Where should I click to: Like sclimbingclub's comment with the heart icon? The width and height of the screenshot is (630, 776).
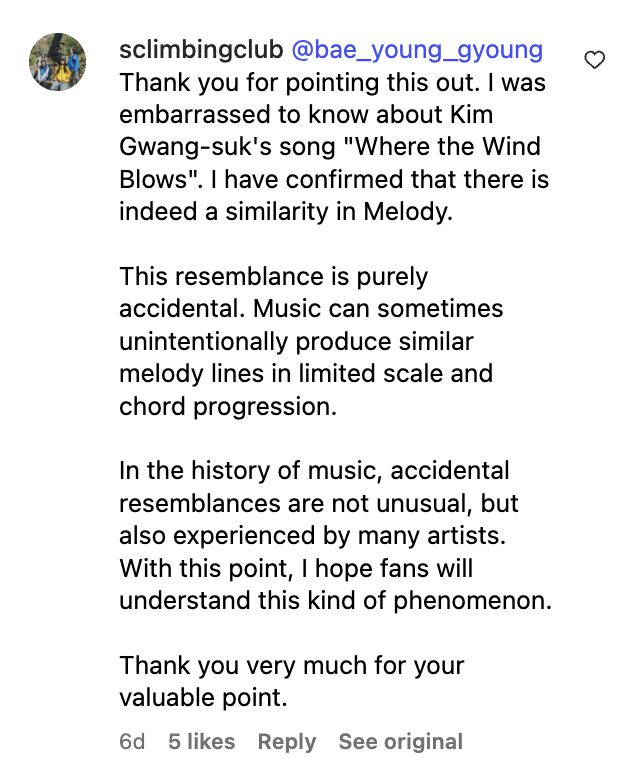click(594, 60)
